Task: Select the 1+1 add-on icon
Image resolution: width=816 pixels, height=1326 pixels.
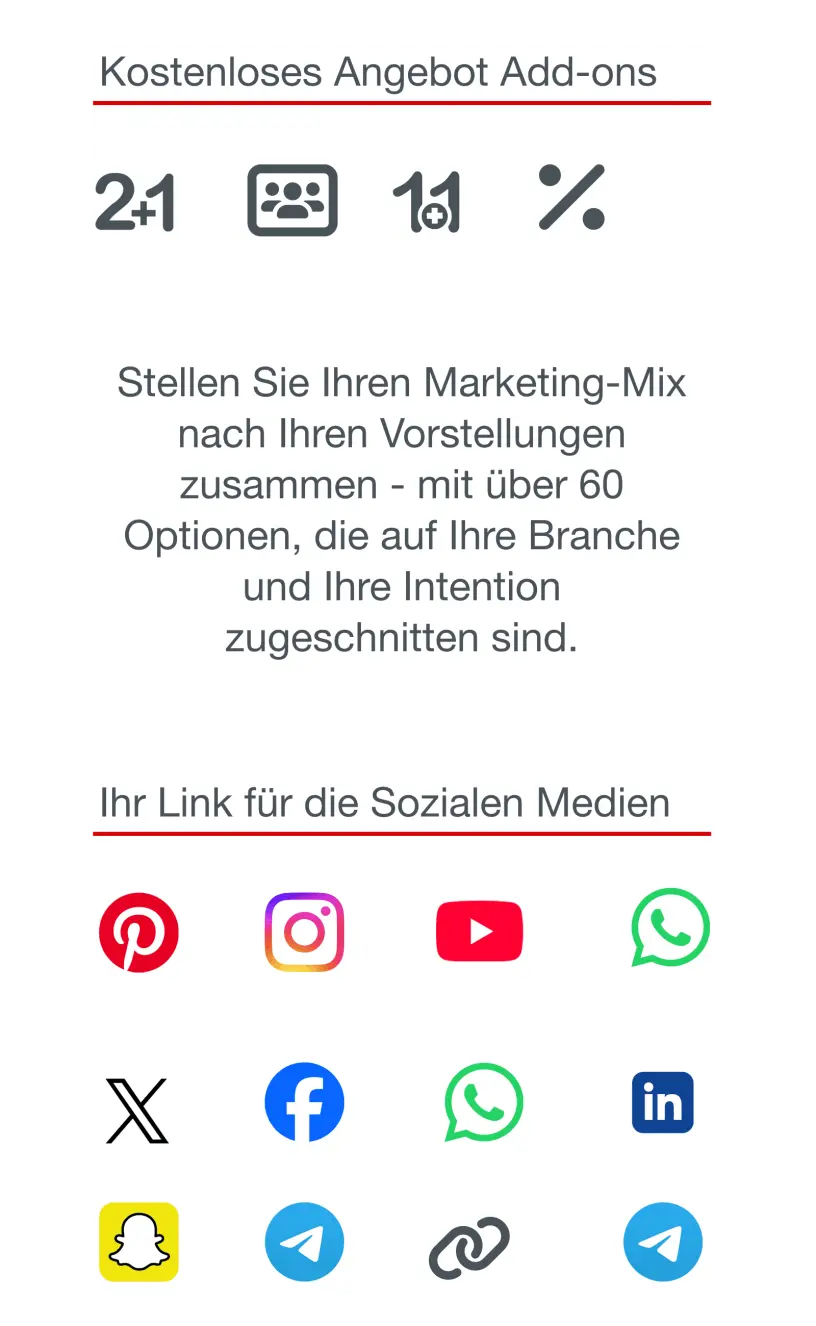Action: [428, 199]
